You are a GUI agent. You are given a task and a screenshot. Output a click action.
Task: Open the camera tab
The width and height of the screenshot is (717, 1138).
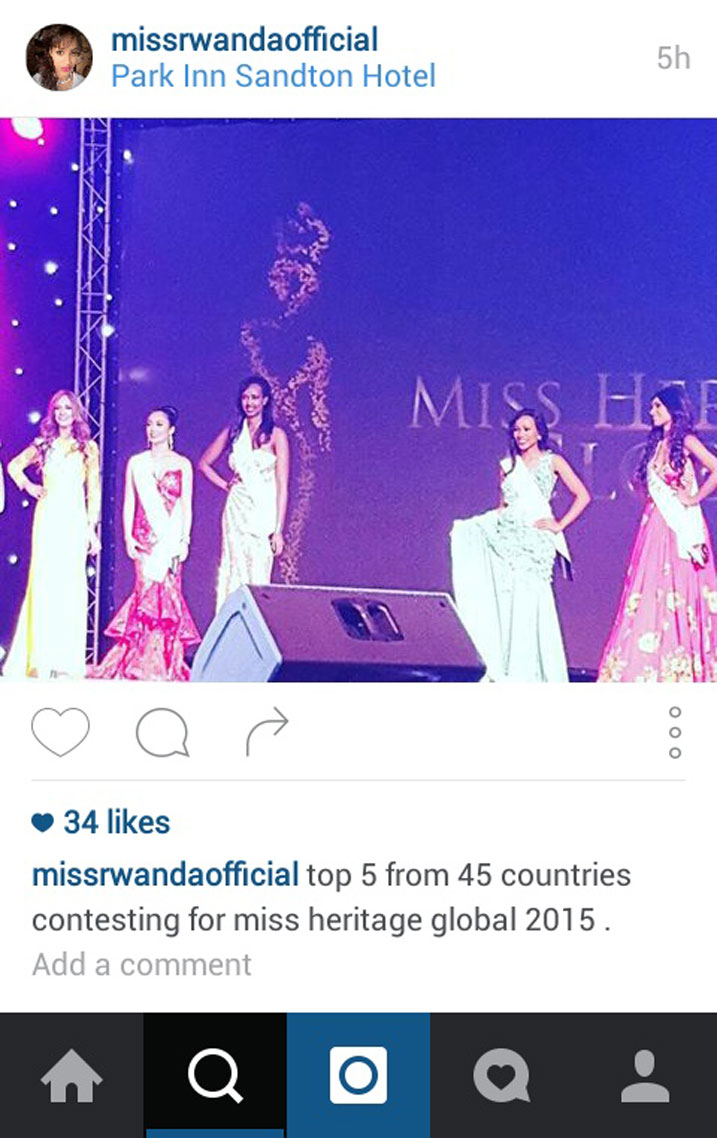click(358, 1077)
